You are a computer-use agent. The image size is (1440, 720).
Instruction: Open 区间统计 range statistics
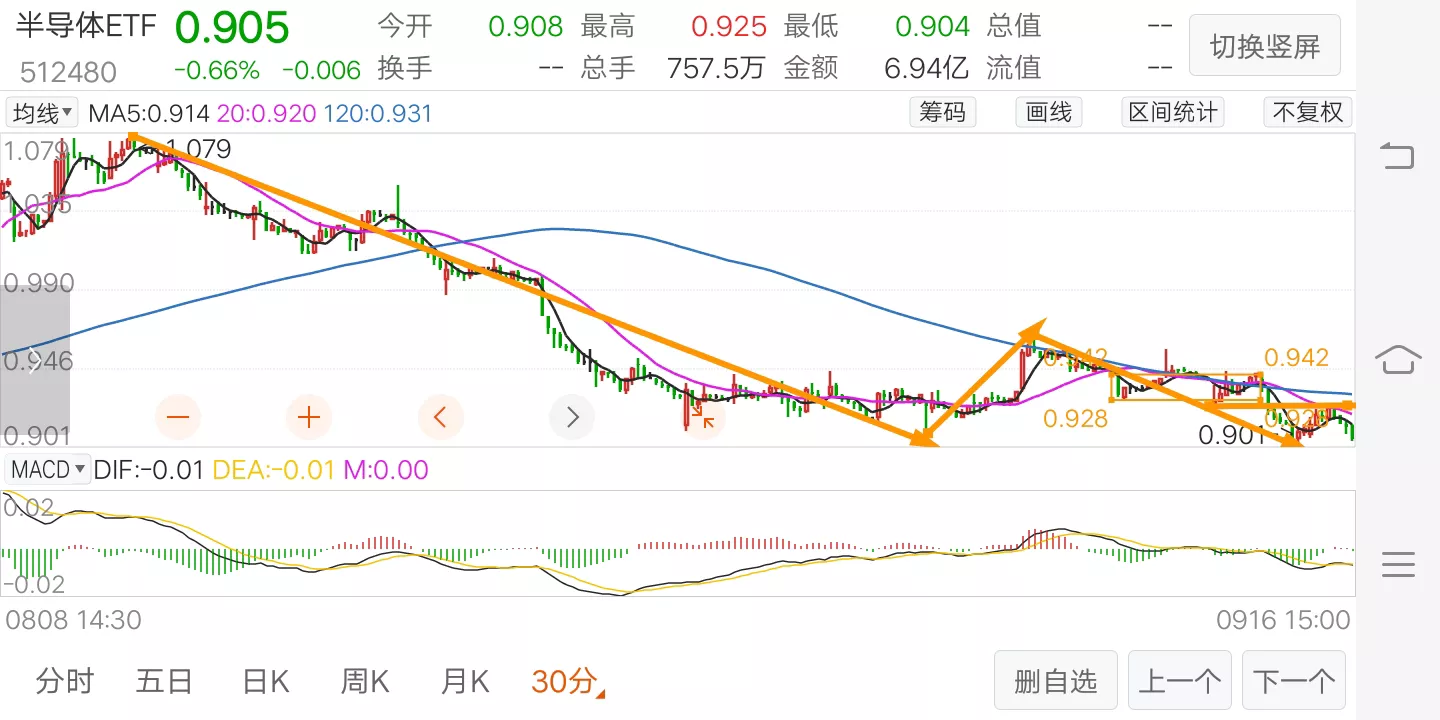(x=1173, y=112)
